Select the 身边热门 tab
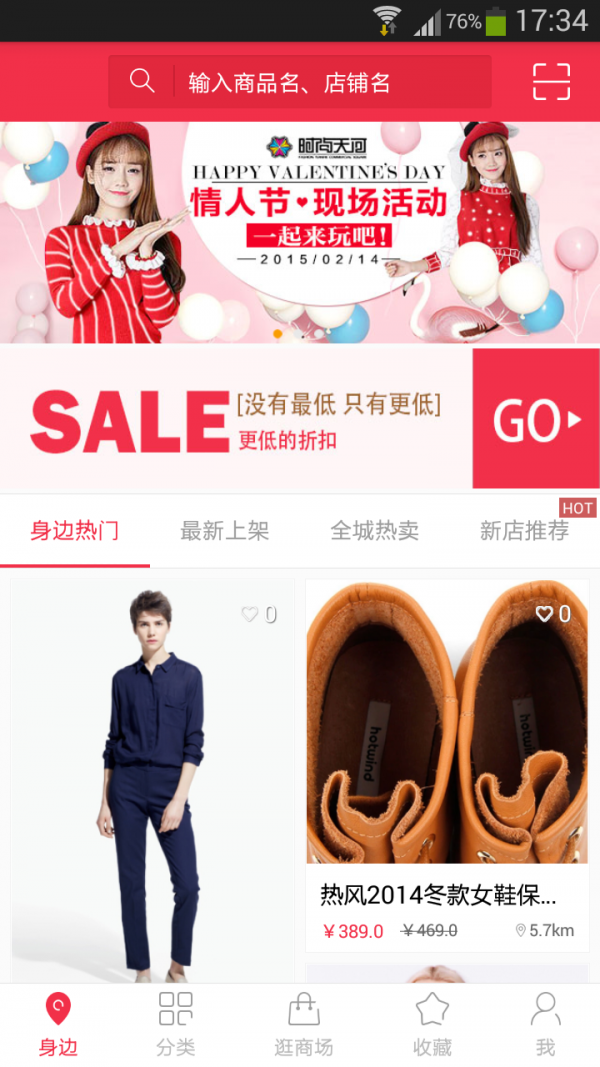This screenshot has width=600, height=1067. pos(75,531)
